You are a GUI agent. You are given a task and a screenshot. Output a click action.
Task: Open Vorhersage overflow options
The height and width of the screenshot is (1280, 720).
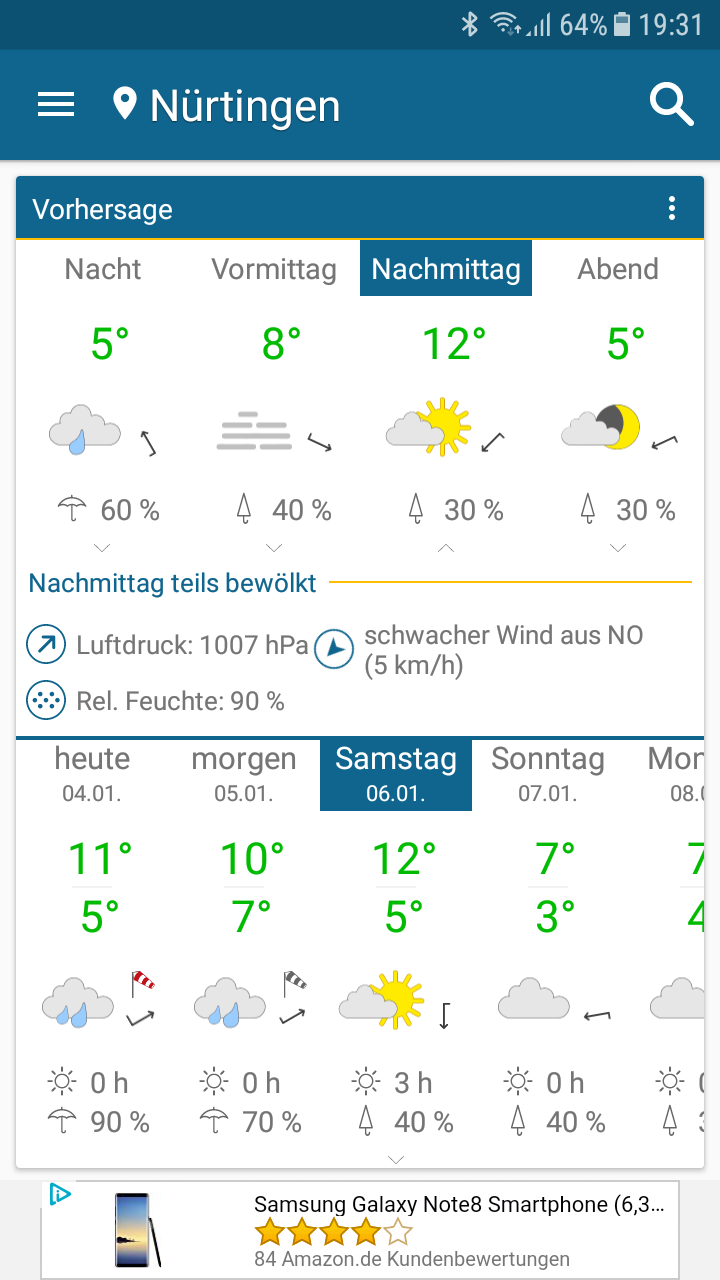[672, 209]
